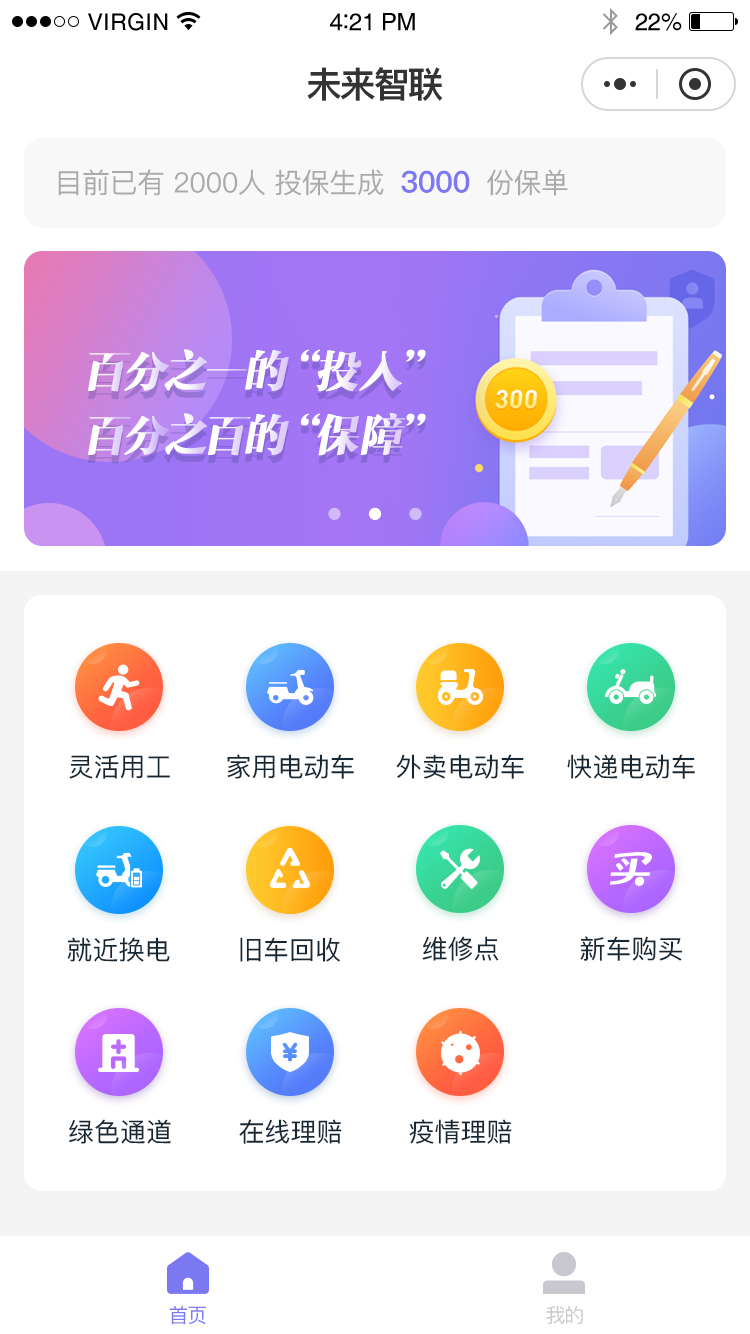Open 新车购买 new vehicle purchase
The image size is (750, 1334).
click(631, 869)
